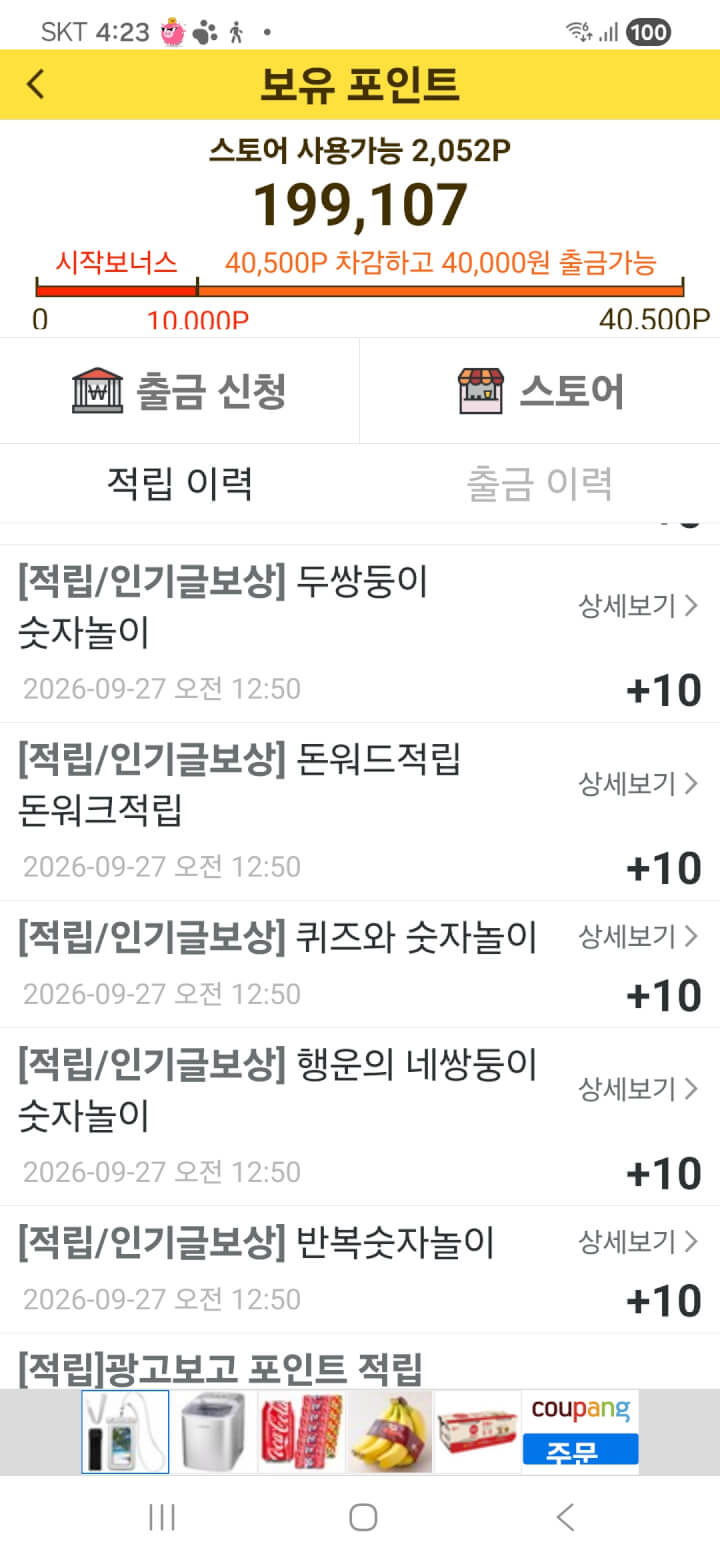View 상세보기 for 돈워드적립 돈워크적립

pos(638,784)
